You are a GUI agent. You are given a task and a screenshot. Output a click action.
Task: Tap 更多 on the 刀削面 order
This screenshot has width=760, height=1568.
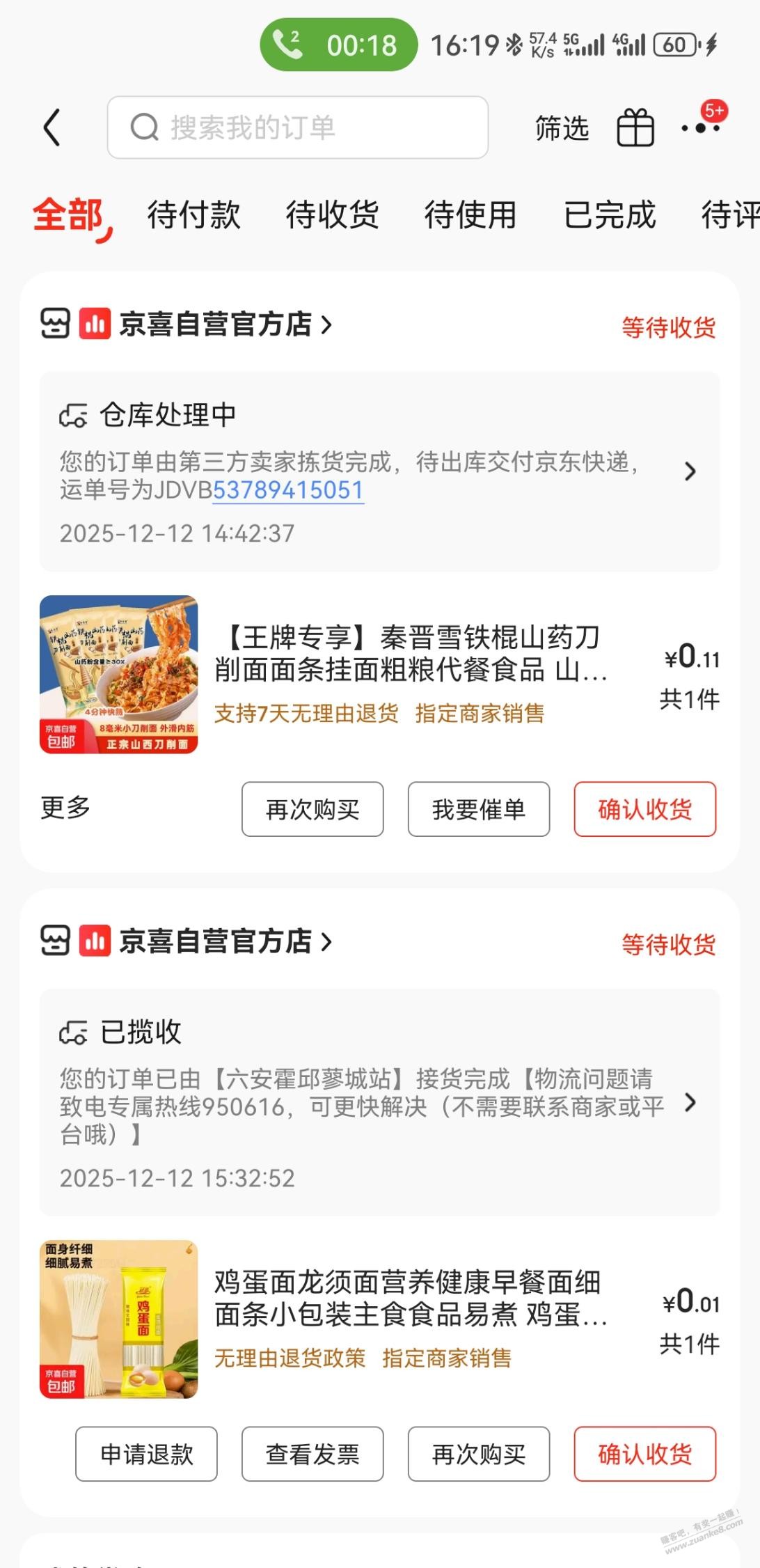pos(65,808)
